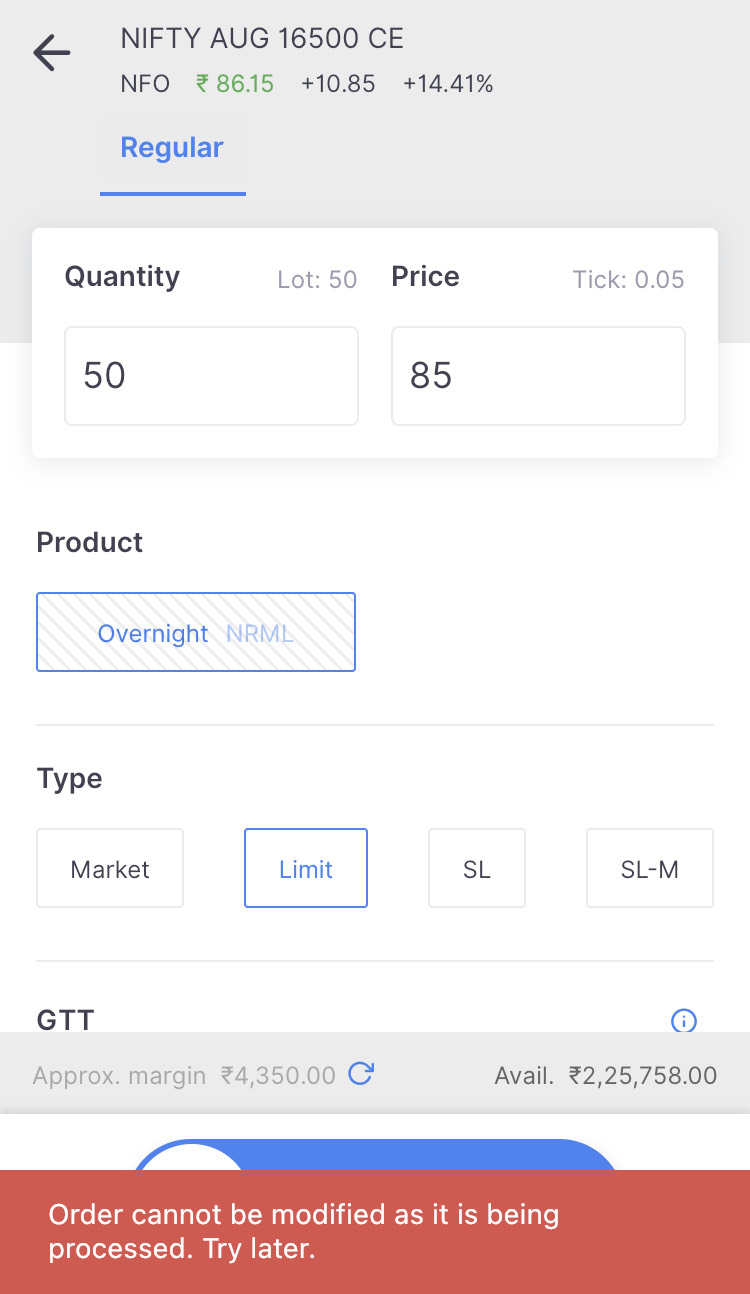This screenshot has width=750, height=1294.
Task: Open the GTT info icon
Action: click(x=684, y=1021)
